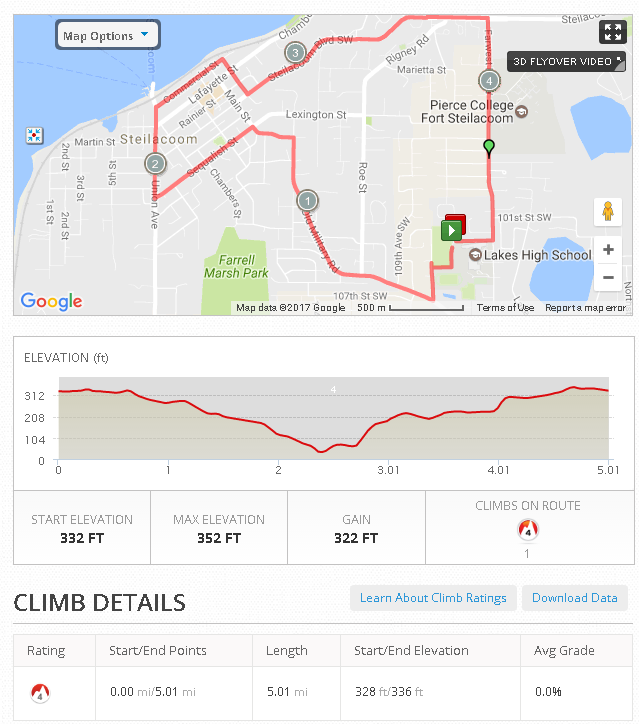Zoom in on the map
Viewport: 639px width, 724px height.
coord(607,250)
